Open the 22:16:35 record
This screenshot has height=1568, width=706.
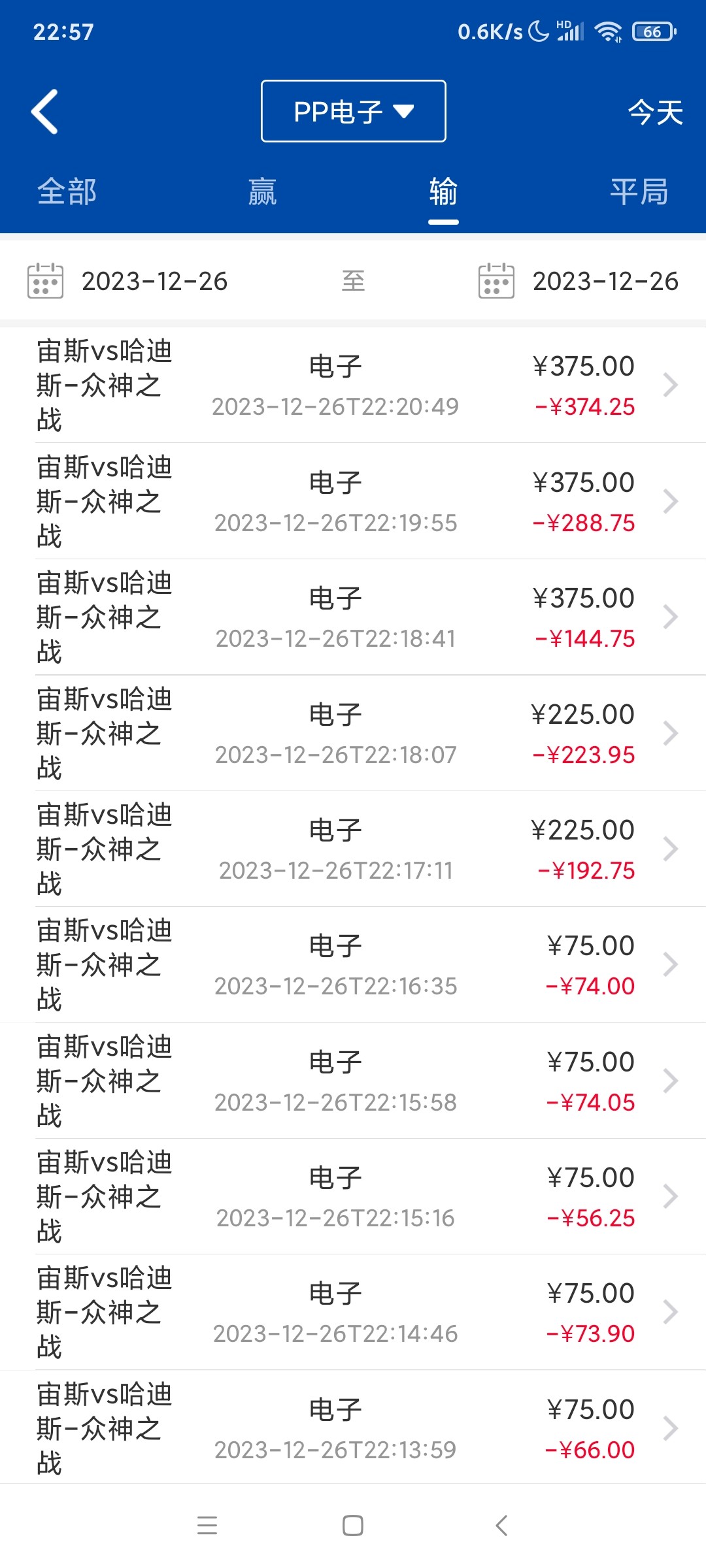click(353, 965)
